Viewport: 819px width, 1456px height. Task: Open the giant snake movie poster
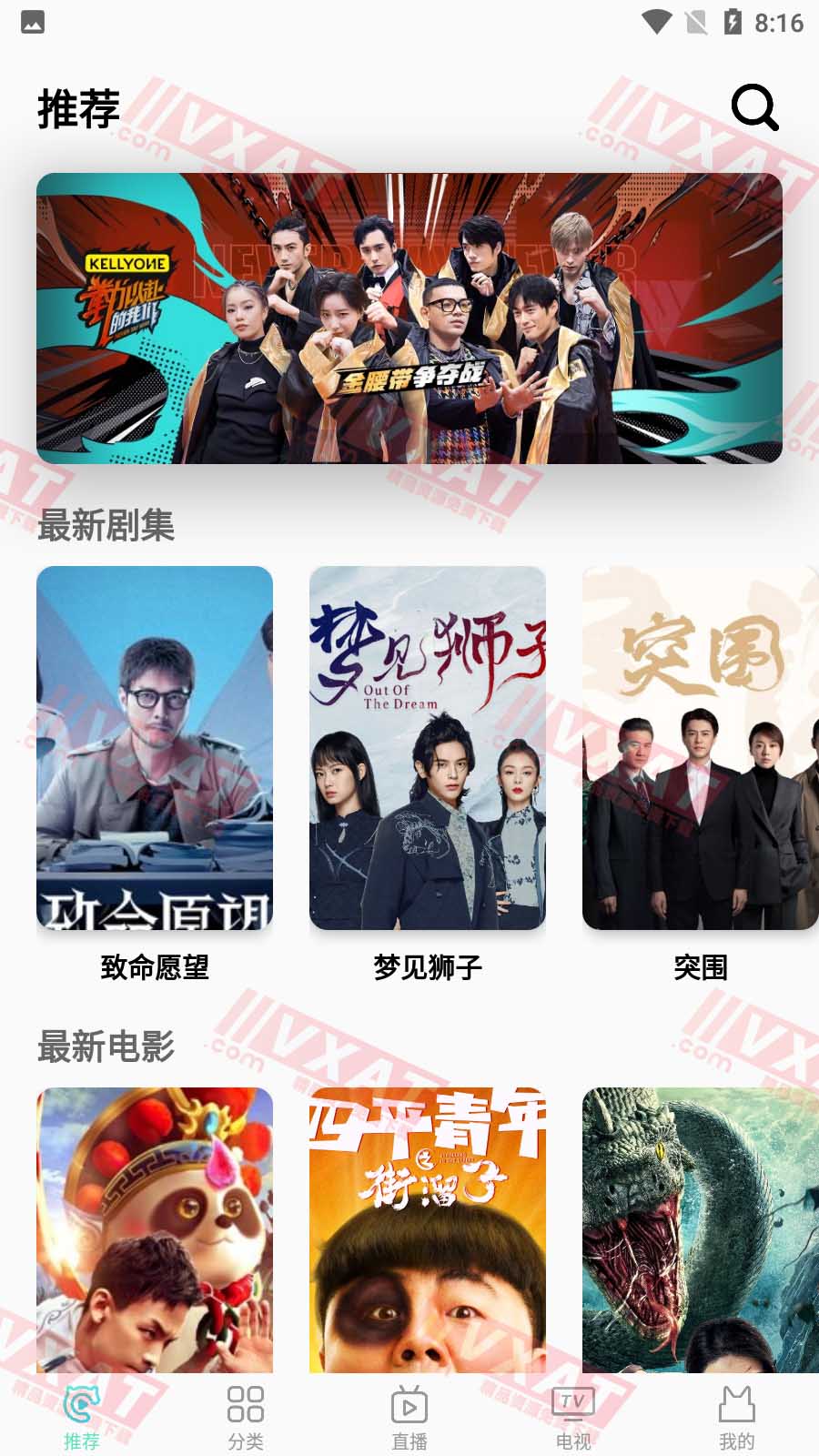[x=700, y=1228]
